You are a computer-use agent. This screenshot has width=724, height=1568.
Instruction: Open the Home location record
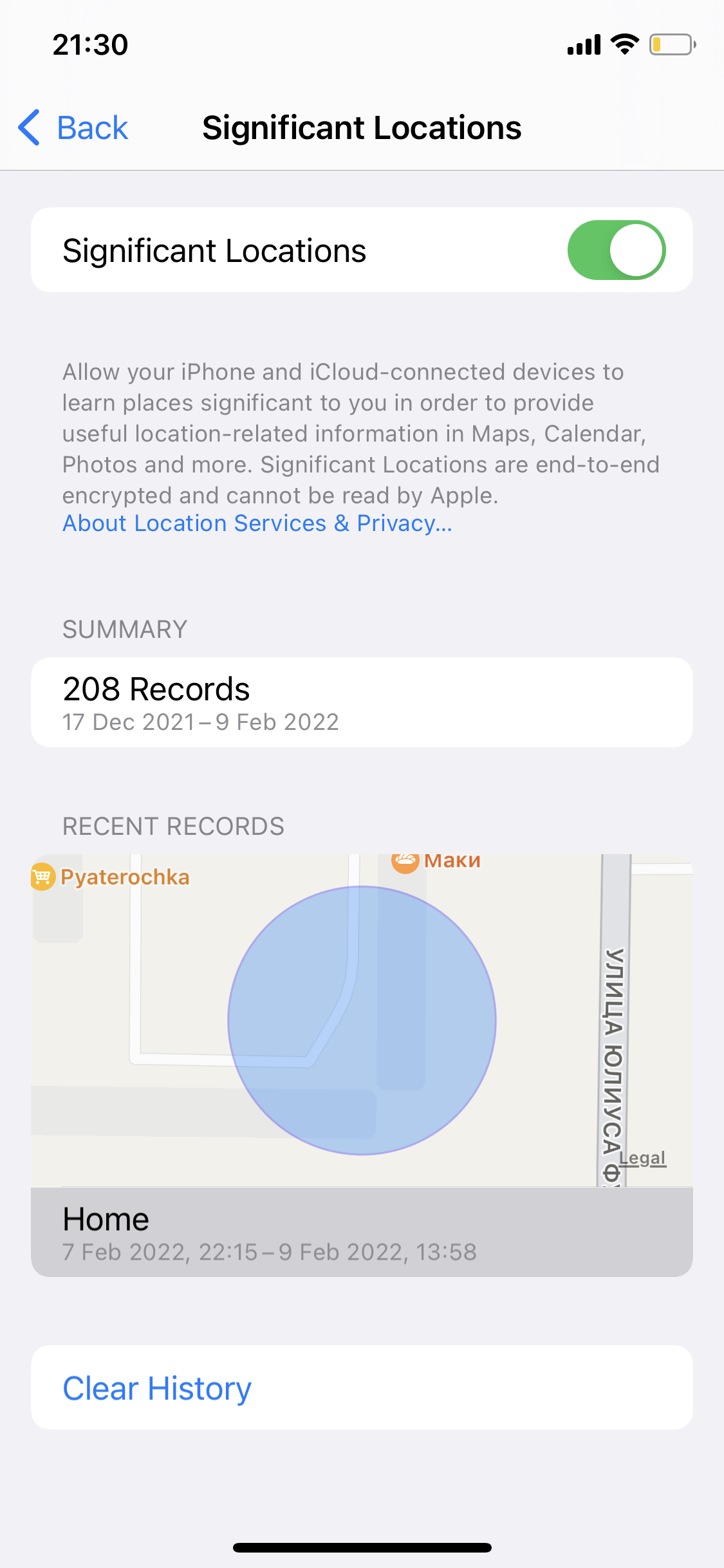[x=361, y=1233]
